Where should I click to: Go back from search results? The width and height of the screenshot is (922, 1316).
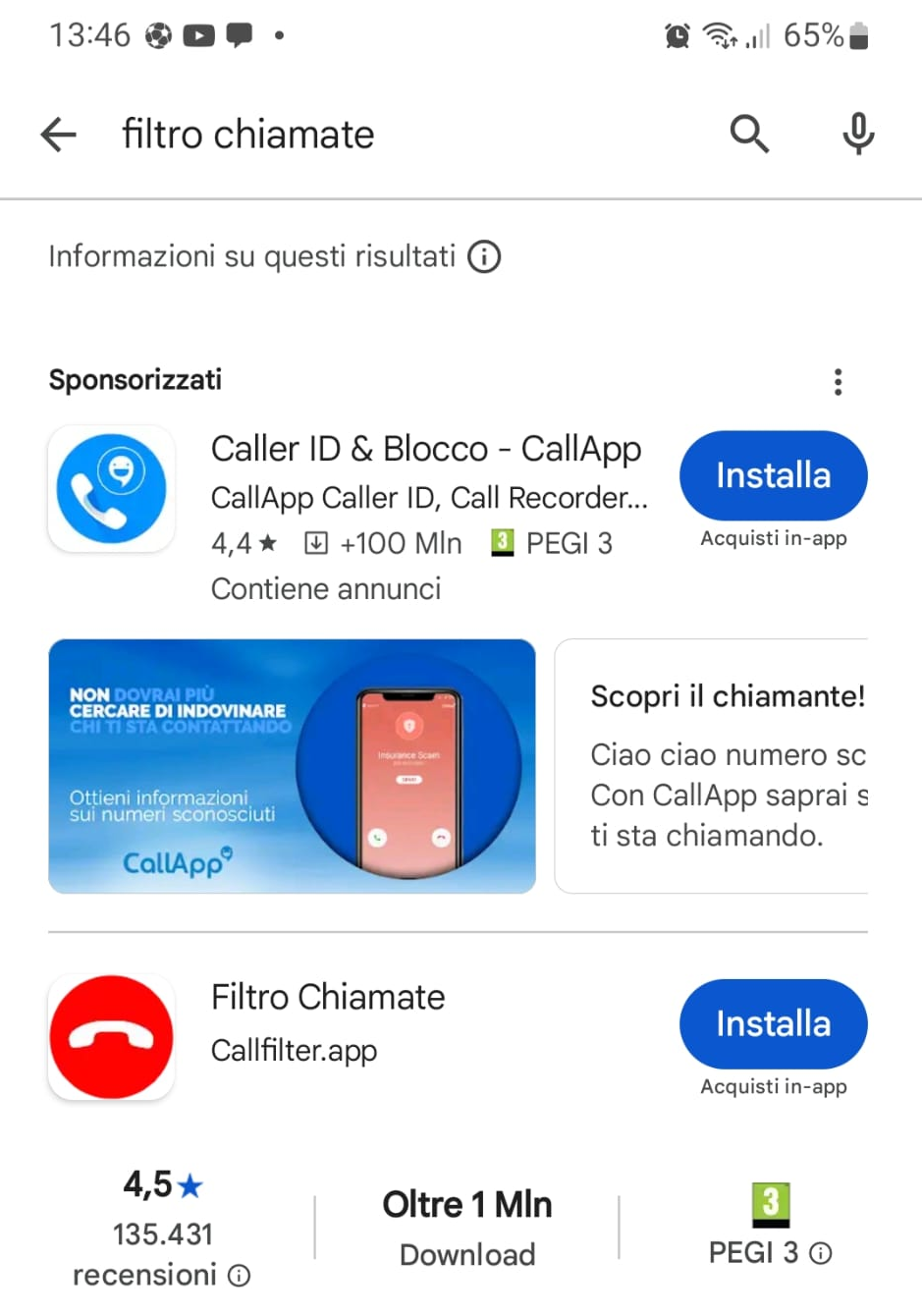(x=59, y=135)
